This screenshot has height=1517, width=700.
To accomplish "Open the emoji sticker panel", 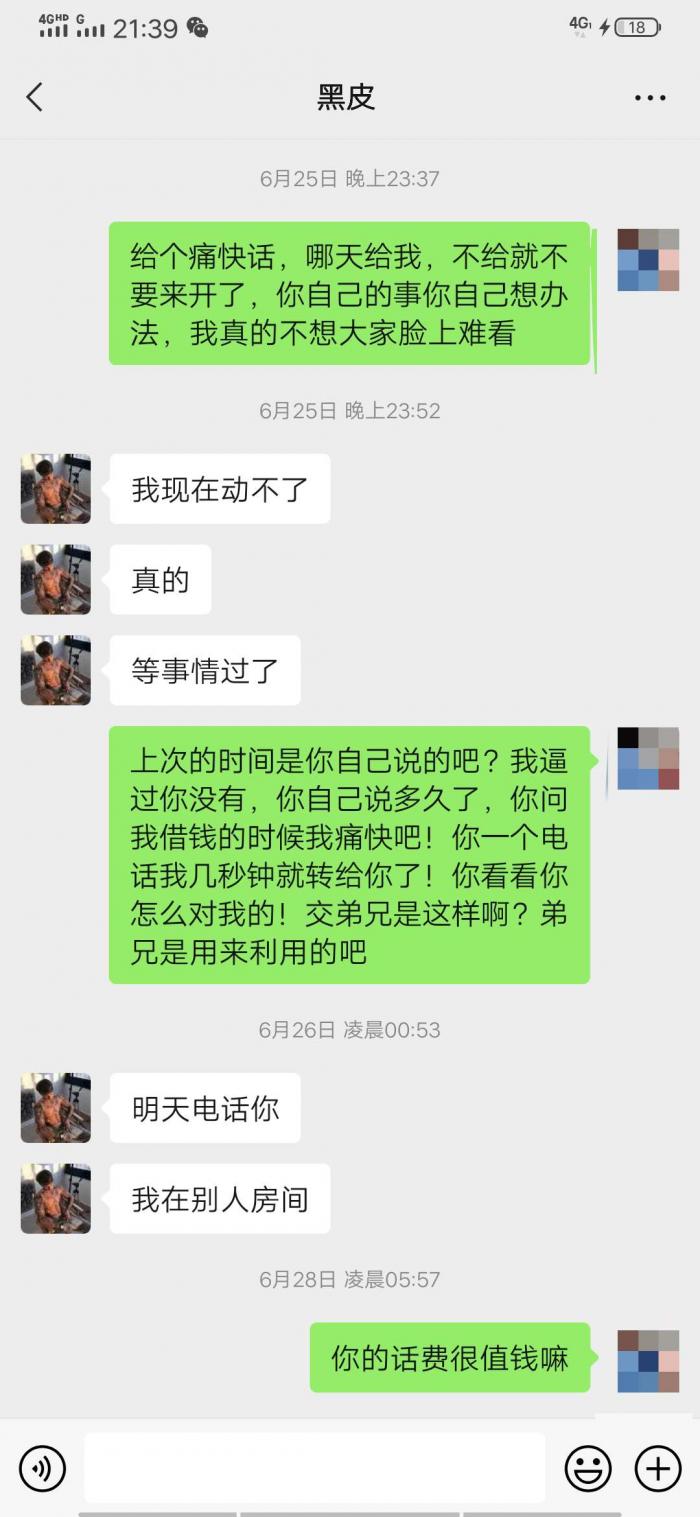I will tap(588, 1468).
